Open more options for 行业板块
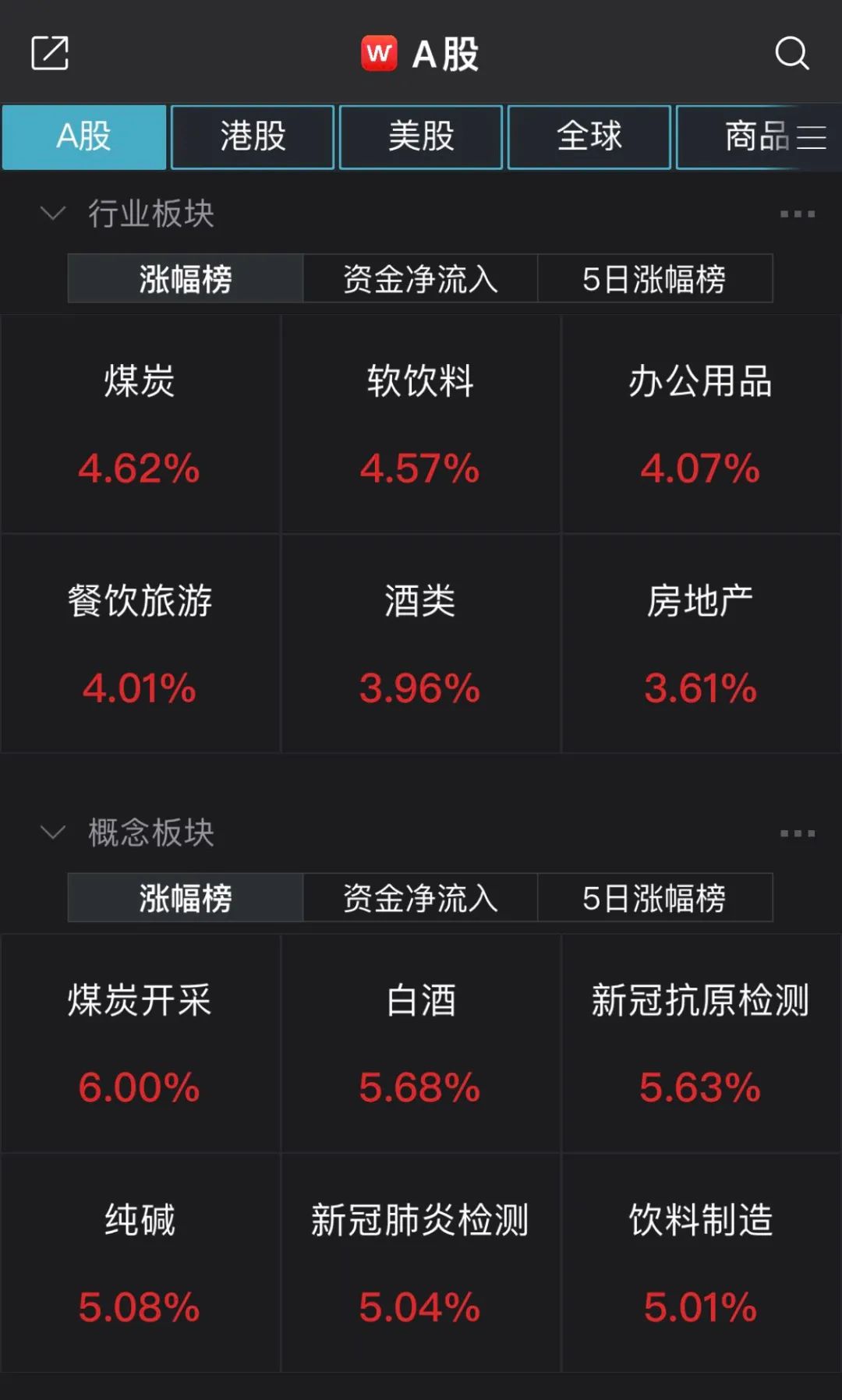This screenshot has height=1400, width=842. (x=798, y=214)
